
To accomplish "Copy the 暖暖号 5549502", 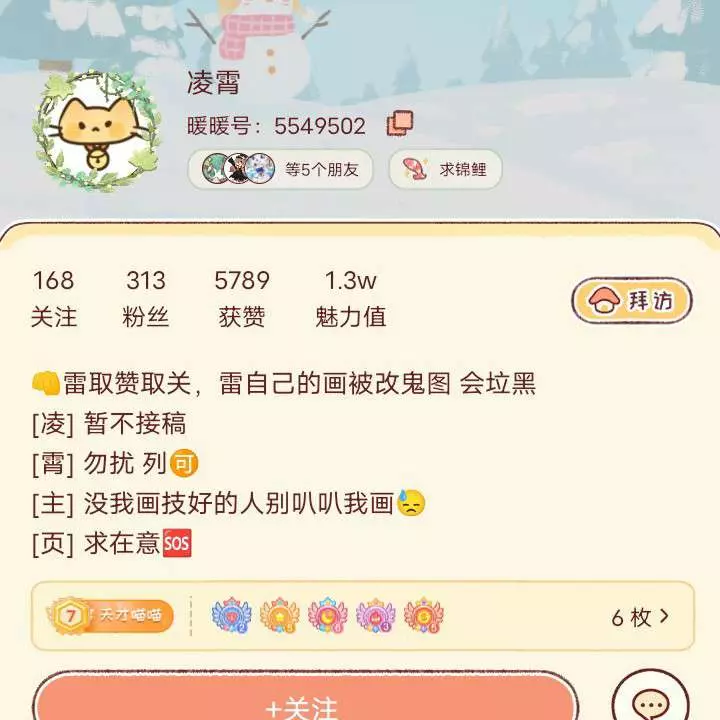I will click(x=400, y=124).
